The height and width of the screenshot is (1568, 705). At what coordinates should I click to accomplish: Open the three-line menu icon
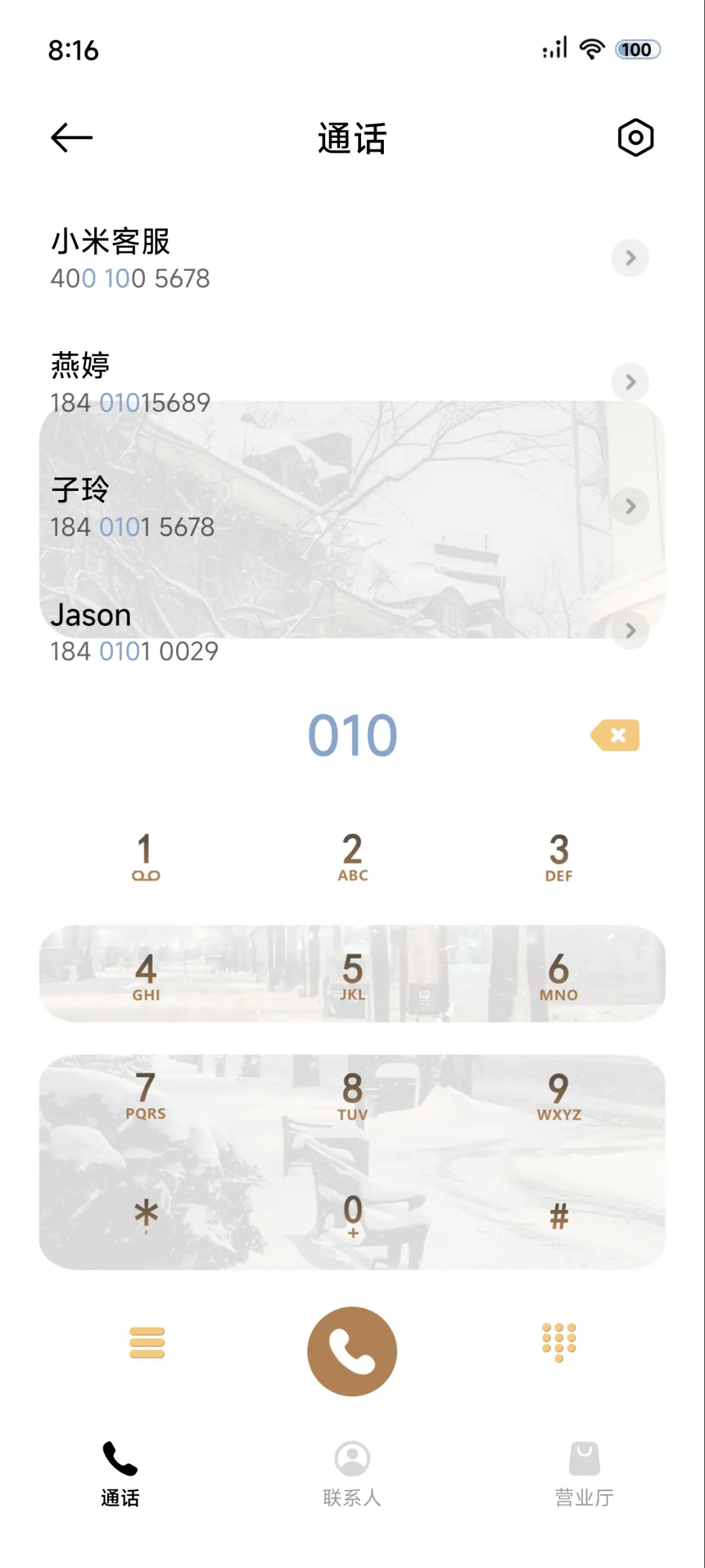[147, 1343]
